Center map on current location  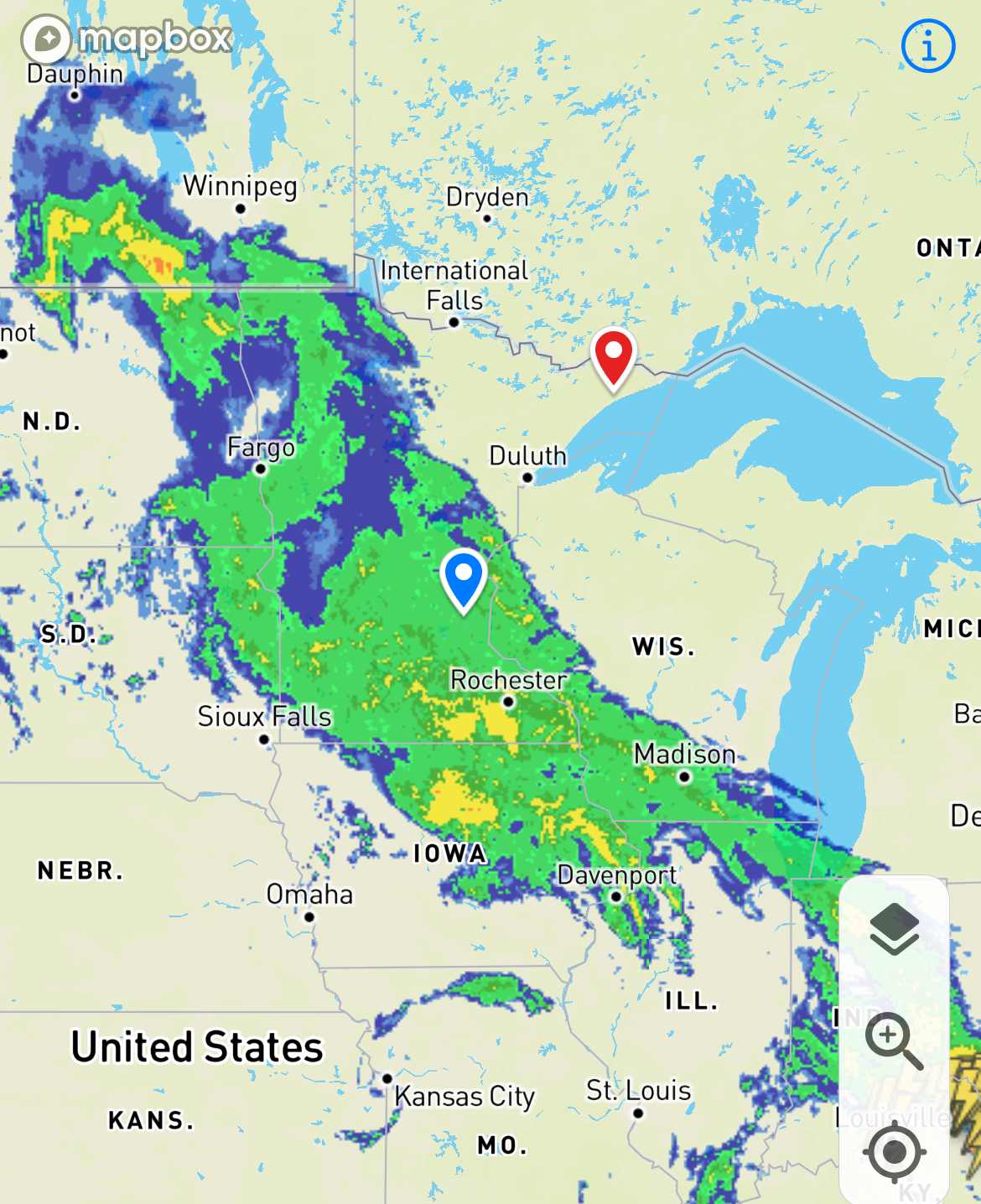[894, 1152]
